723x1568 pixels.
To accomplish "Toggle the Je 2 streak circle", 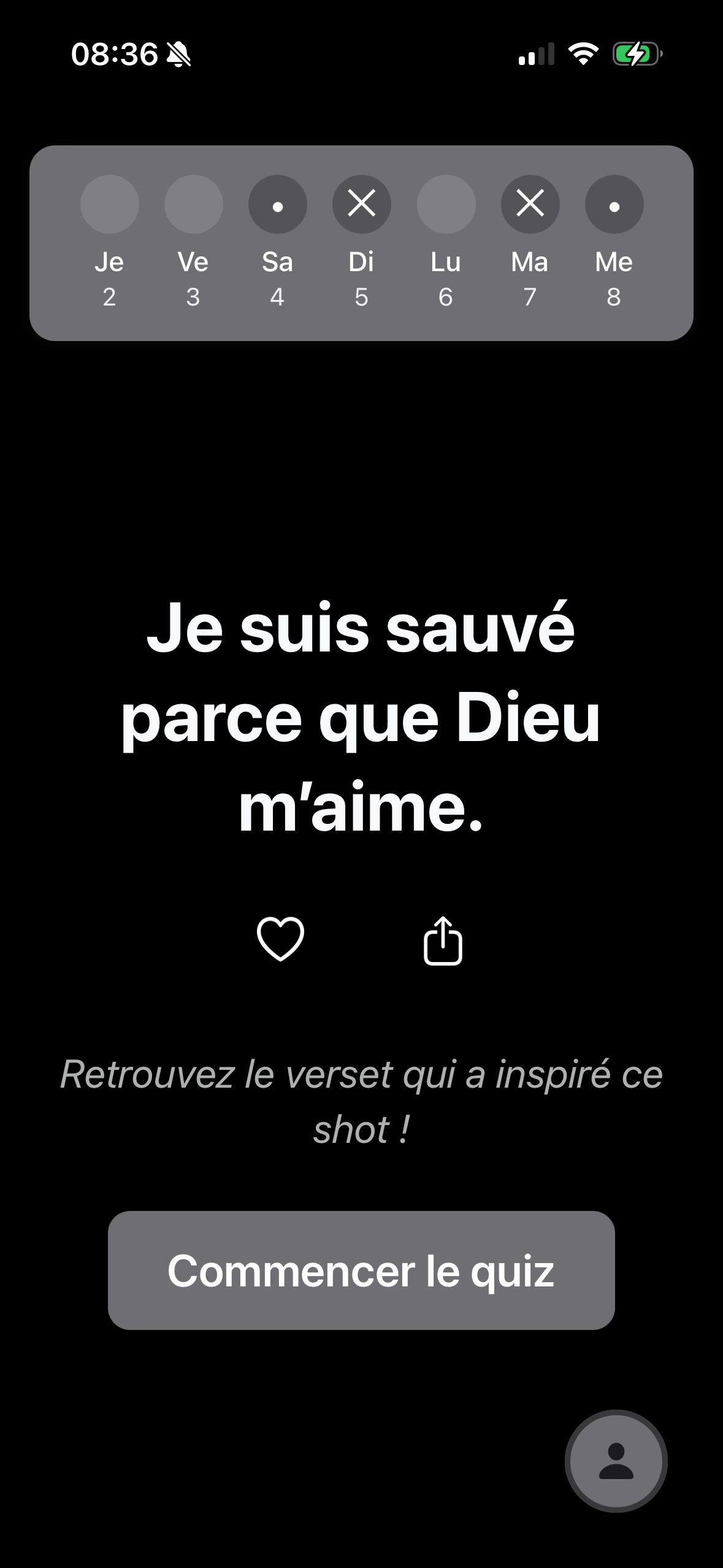I will pos(109,204).
